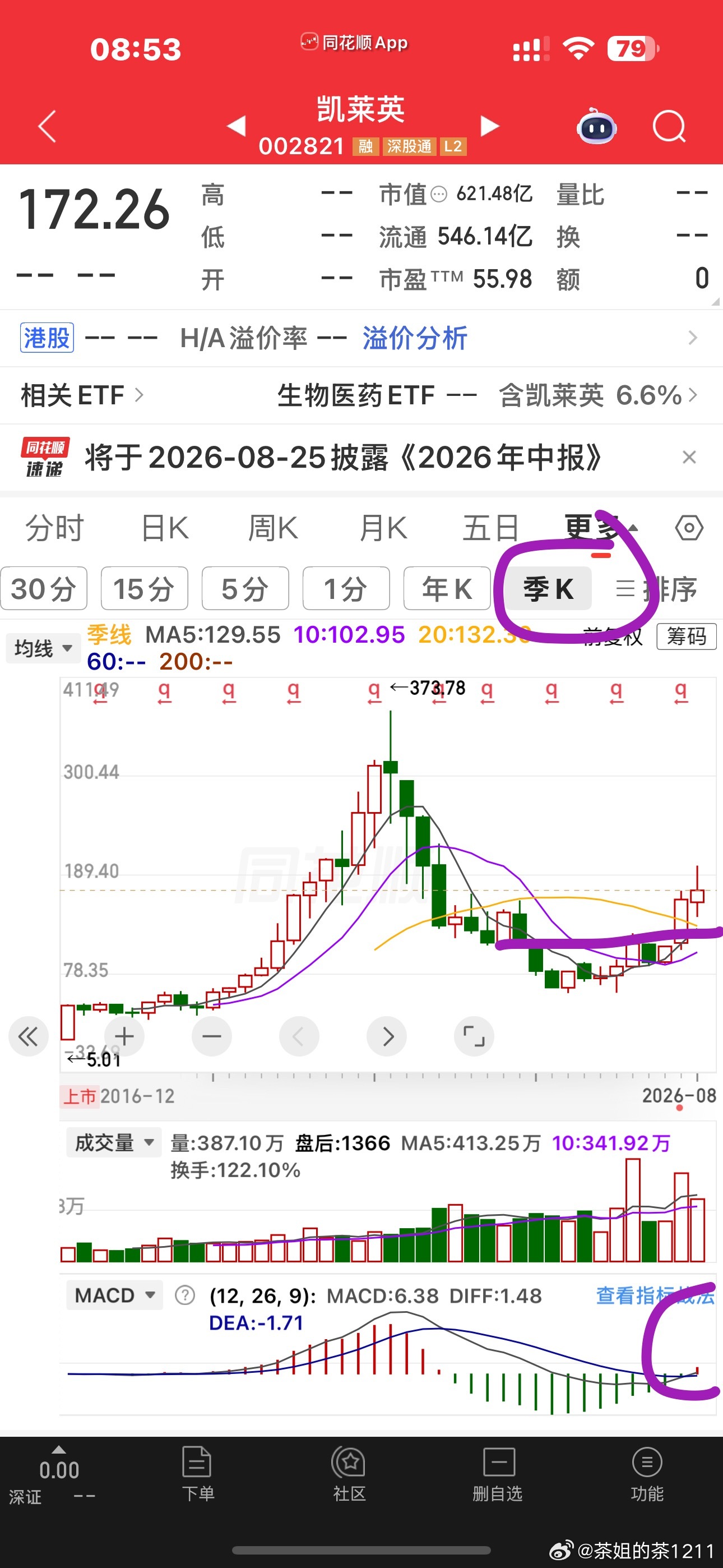Dismiss the 2026年中报 disclosure banner
Viewport: 723px width, 1568px height.
tap(689, 457)
